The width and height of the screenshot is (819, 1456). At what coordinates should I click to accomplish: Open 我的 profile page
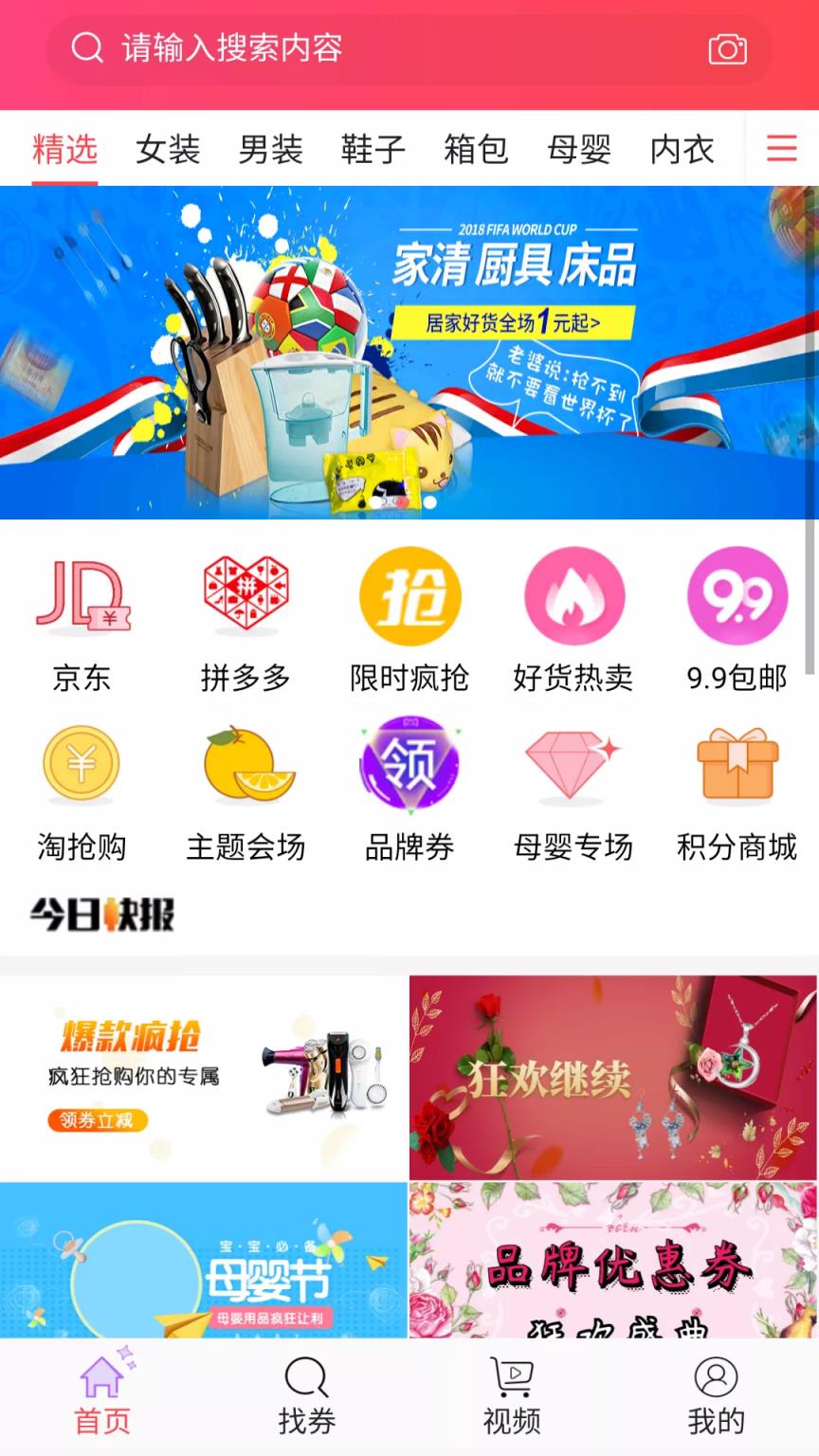pos(716,1393)
